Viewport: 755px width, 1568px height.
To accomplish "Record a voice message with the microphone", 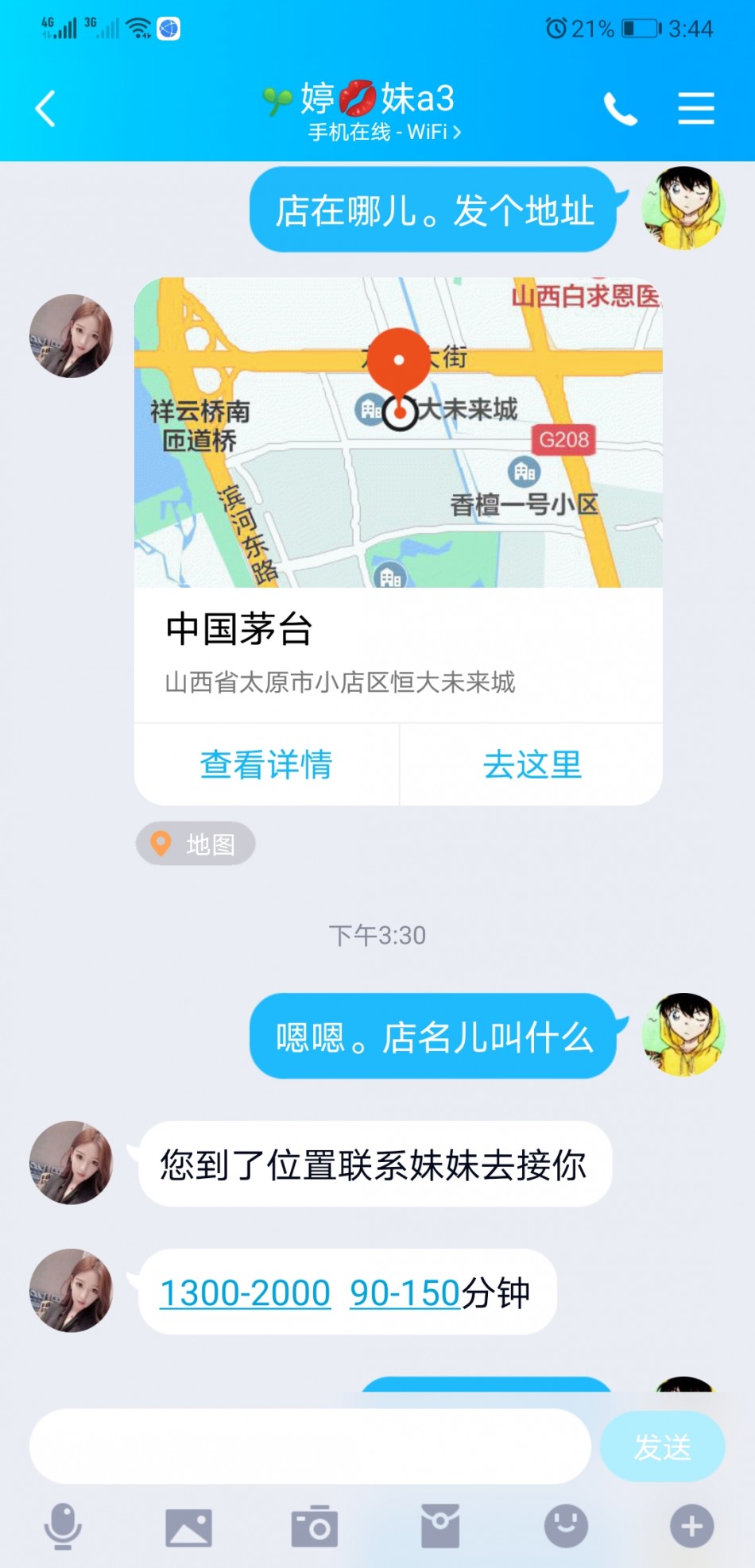I will (62, 1527).
